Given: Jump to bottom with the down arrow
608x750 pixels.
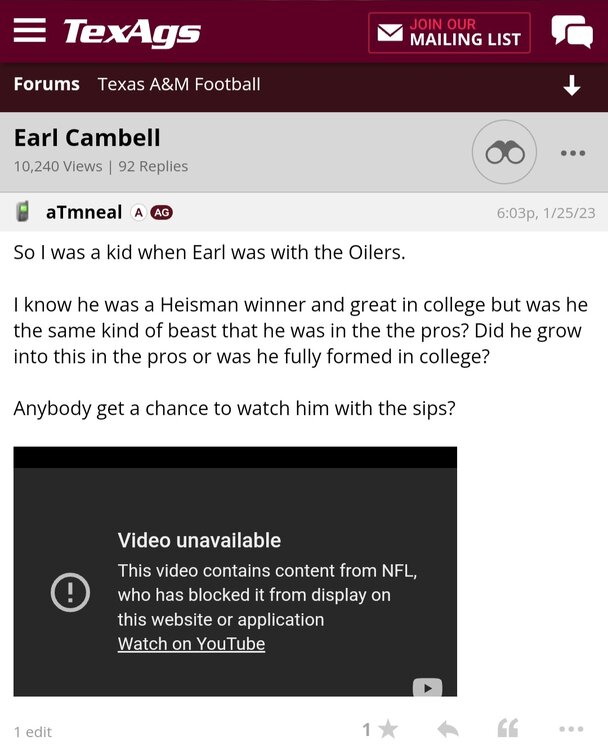Looking at the screenshot, I should pos(571,86).
